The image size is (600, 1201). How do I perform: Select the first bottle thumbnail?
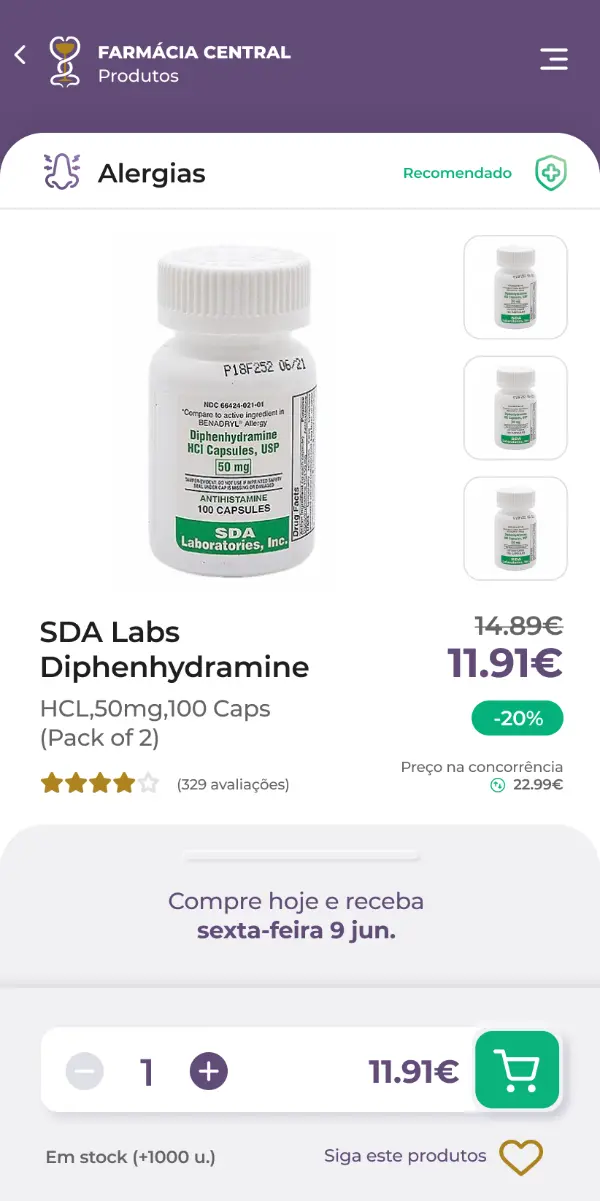(515, 287)
